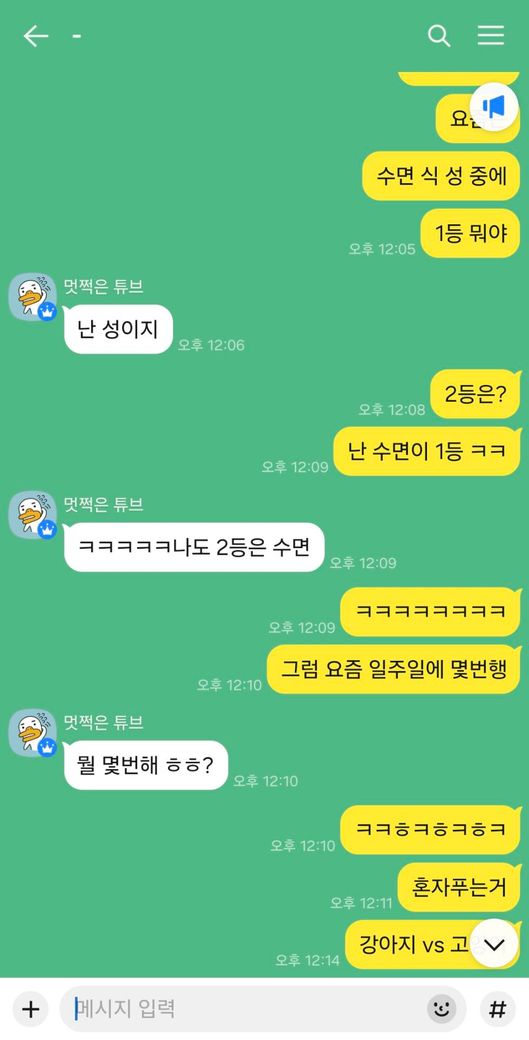Viewport: 529px width, 1040px height.
Task: Search within this chat
Action: pos(439,36)
